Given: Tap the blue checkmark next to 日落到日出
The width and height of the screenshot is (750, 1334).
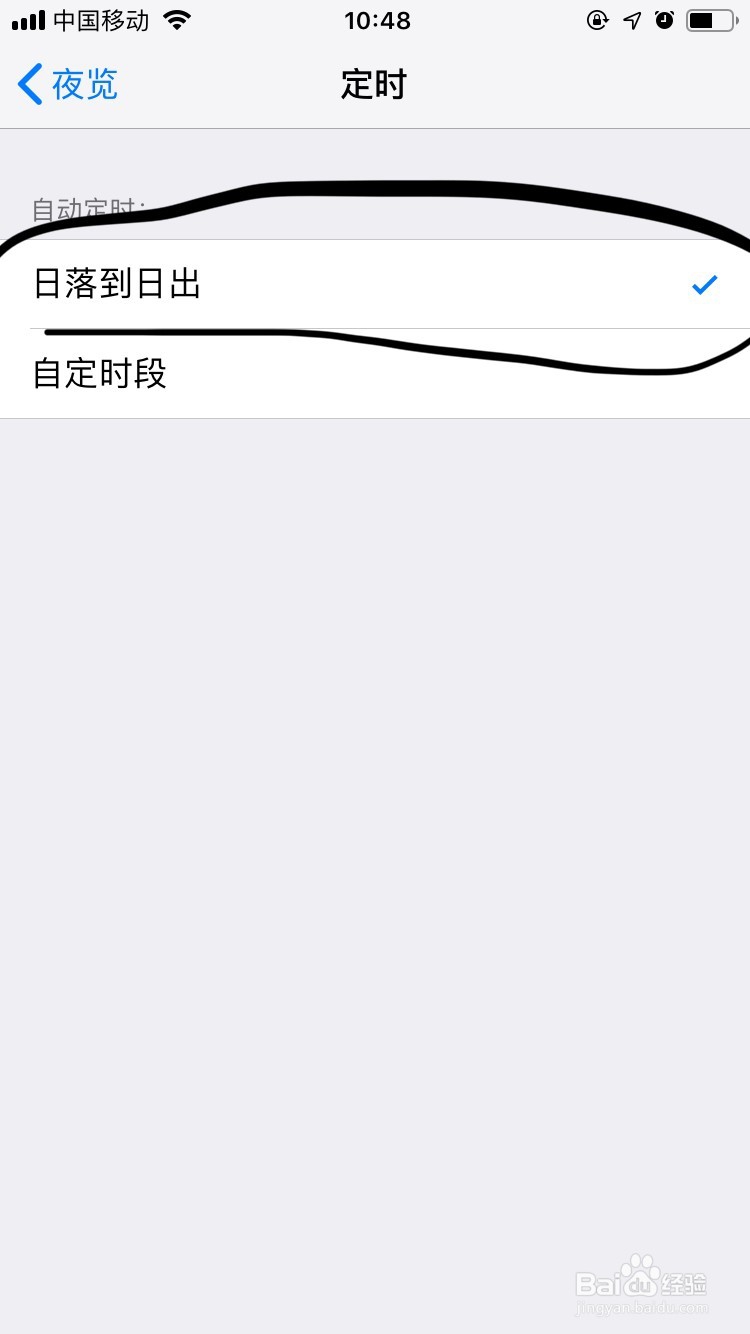Looking at the screenshot, I should 705,285.
